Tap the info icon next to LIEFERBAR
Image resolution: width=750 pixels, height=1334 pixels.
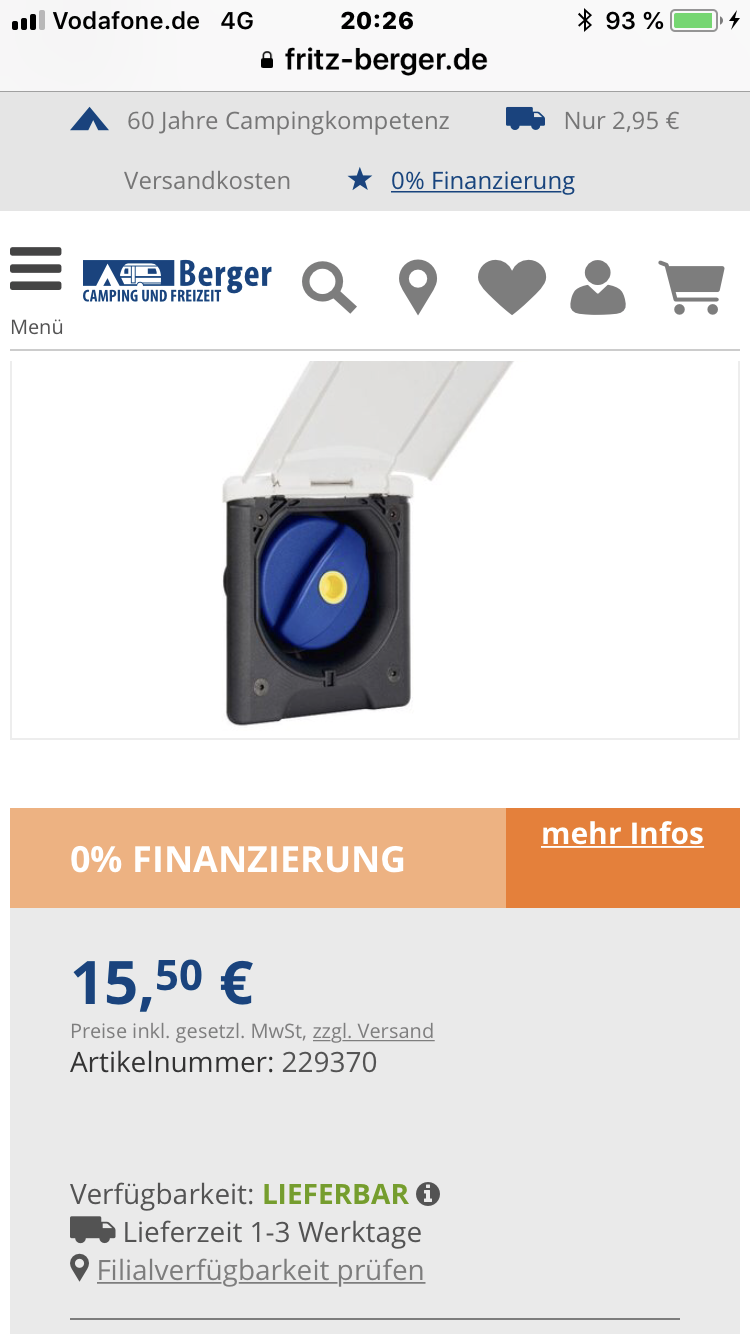coord(428,1194)
